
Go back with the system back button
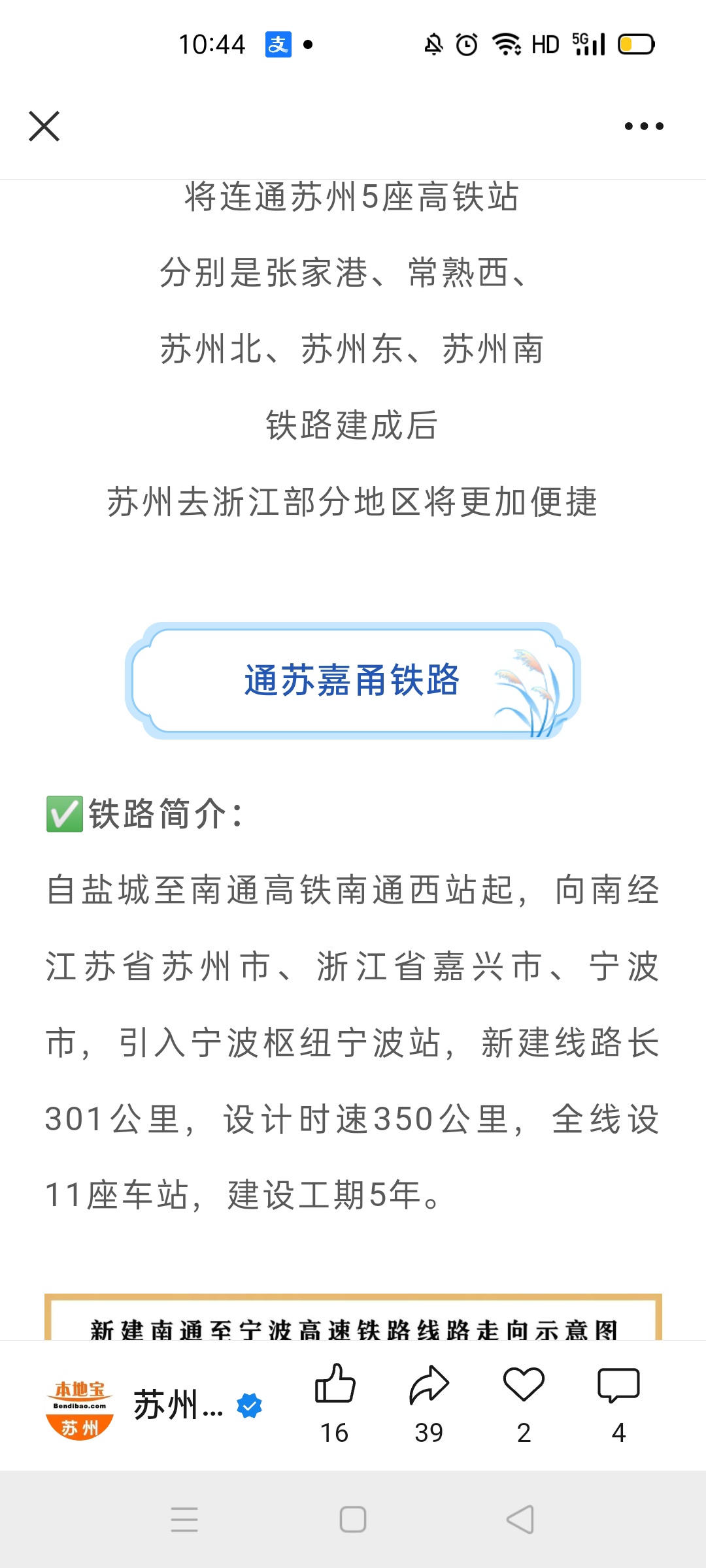click(520, 1520)
